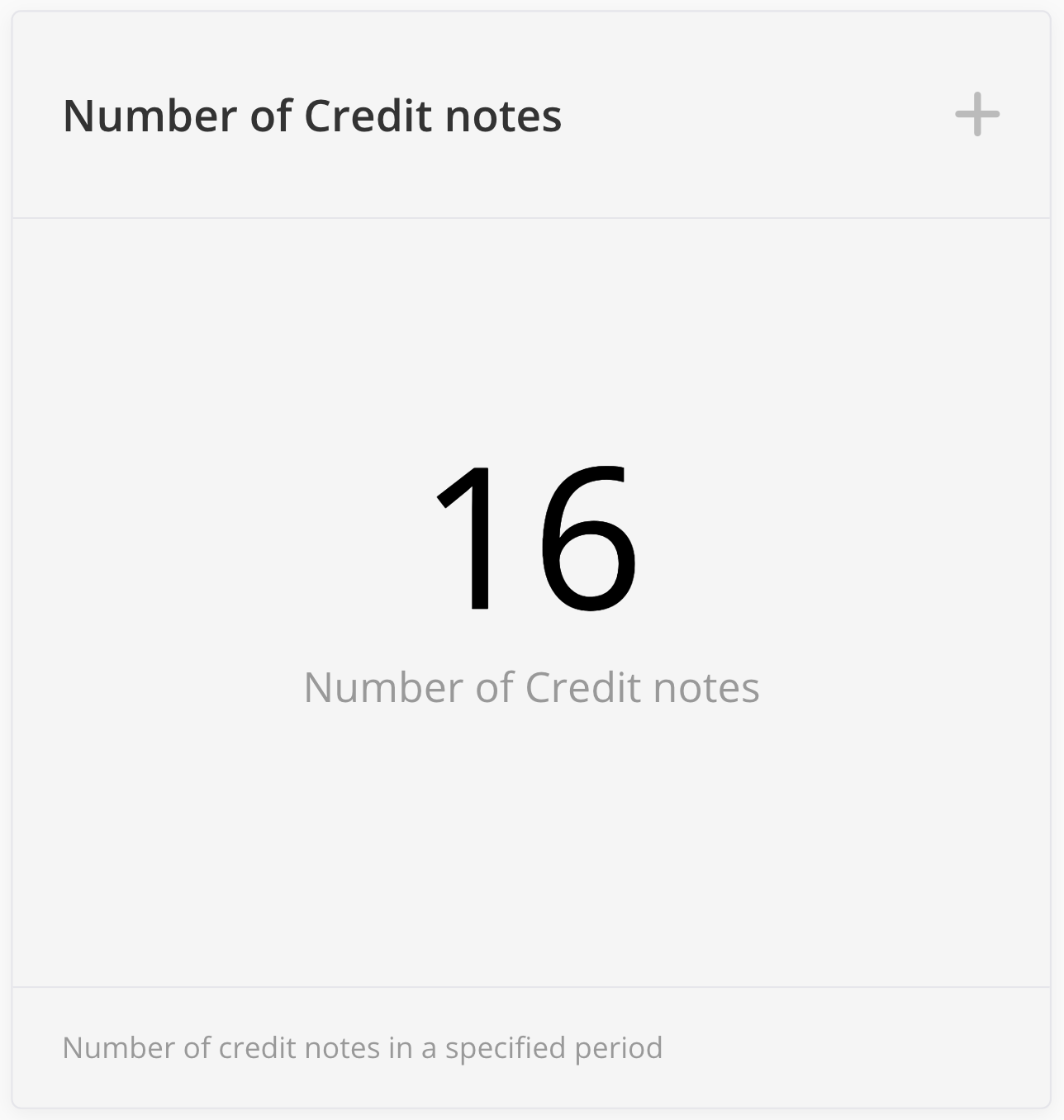This screenshot has width=1064, height=1120.
Task: Add the Number of Credit notes widget
Action: pyautogui.click(x=977, y=115)
